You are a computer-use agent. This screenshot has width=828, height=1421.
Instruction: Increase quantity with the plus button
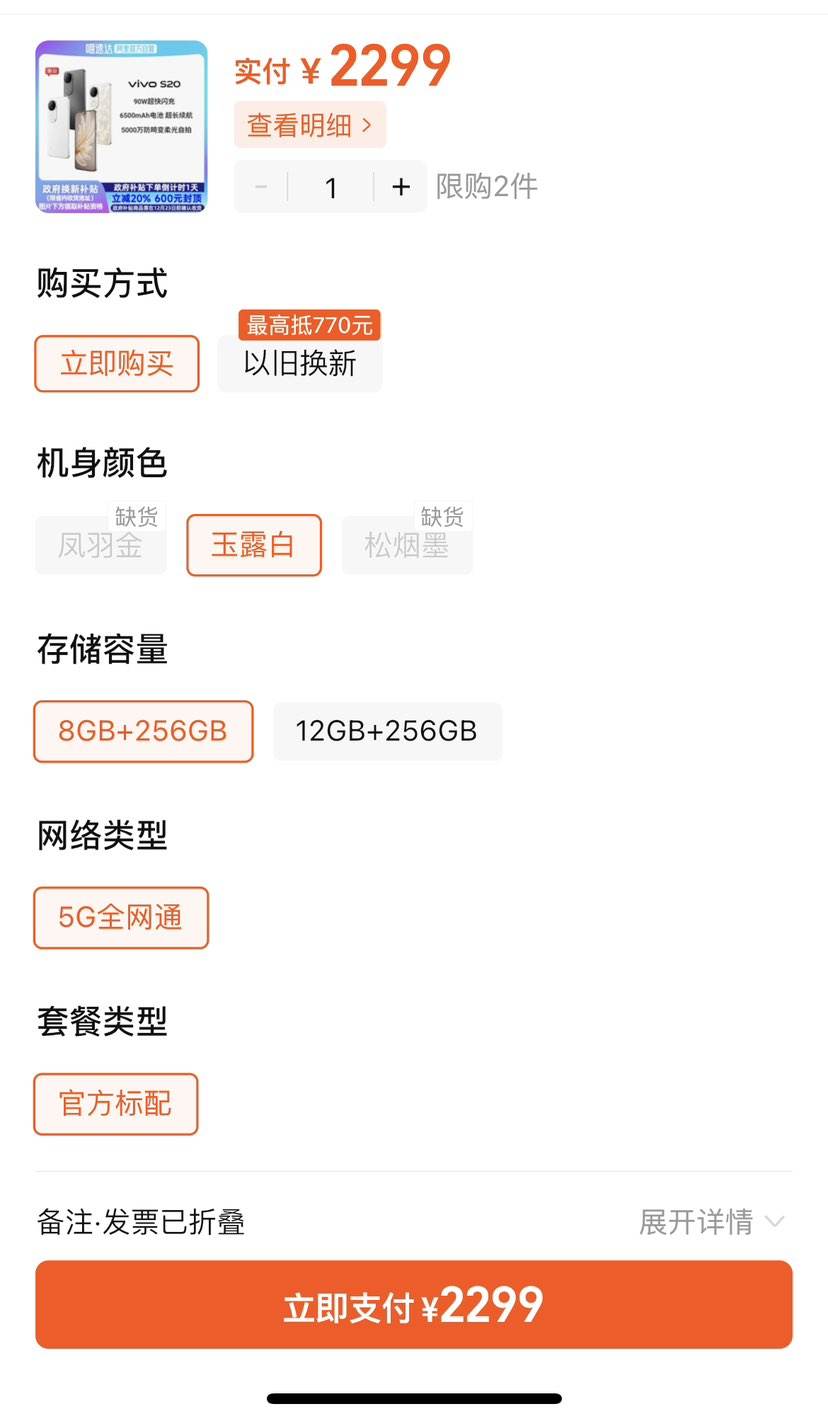click(x=401, y=187)
